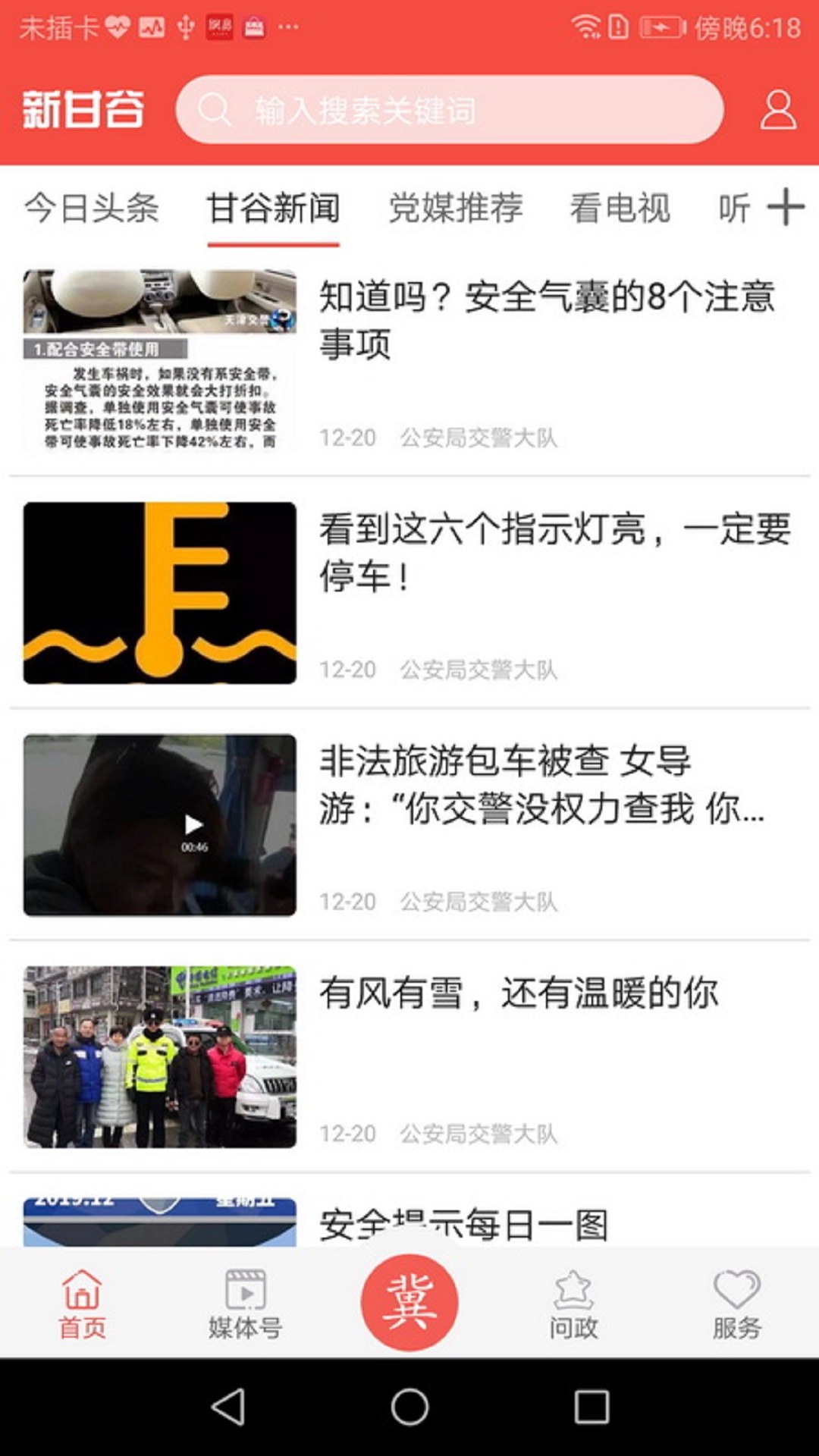Open story 有风有雪,还有温暖的你

(x=519, y=993)
